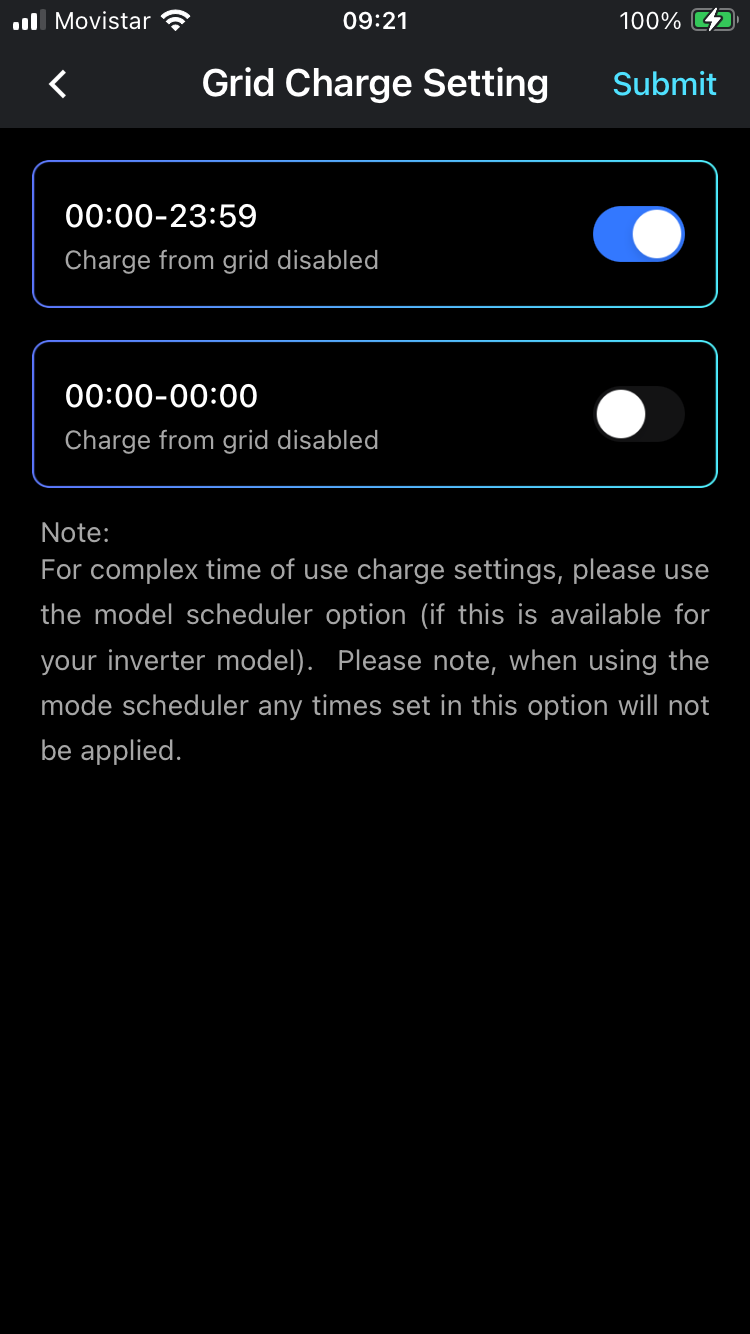Image resolution: width=750 pixels, height=1334 pixels.
Task: Enable the 00:00-00:00 charge slot
Action: [638, 414]
